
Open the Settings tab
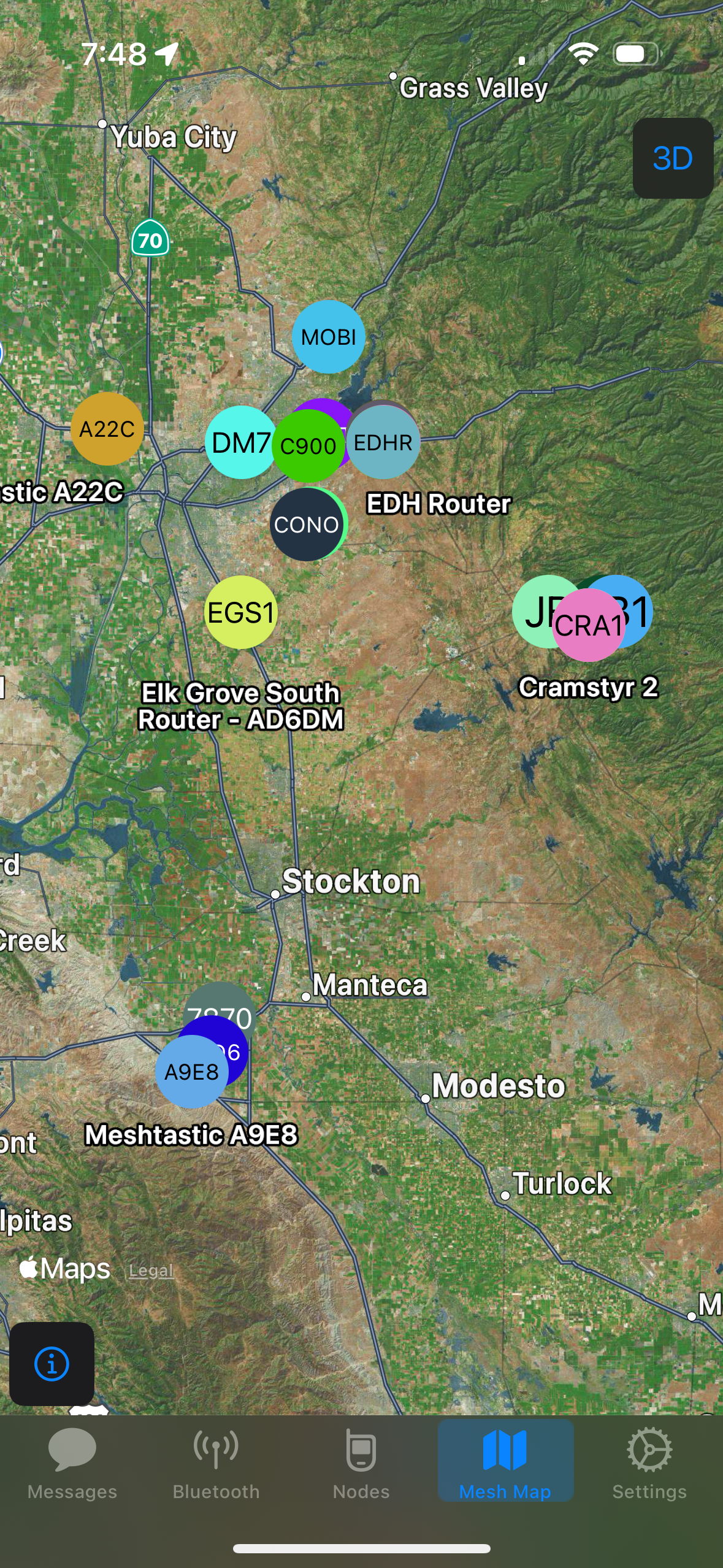coord(649,1462)
